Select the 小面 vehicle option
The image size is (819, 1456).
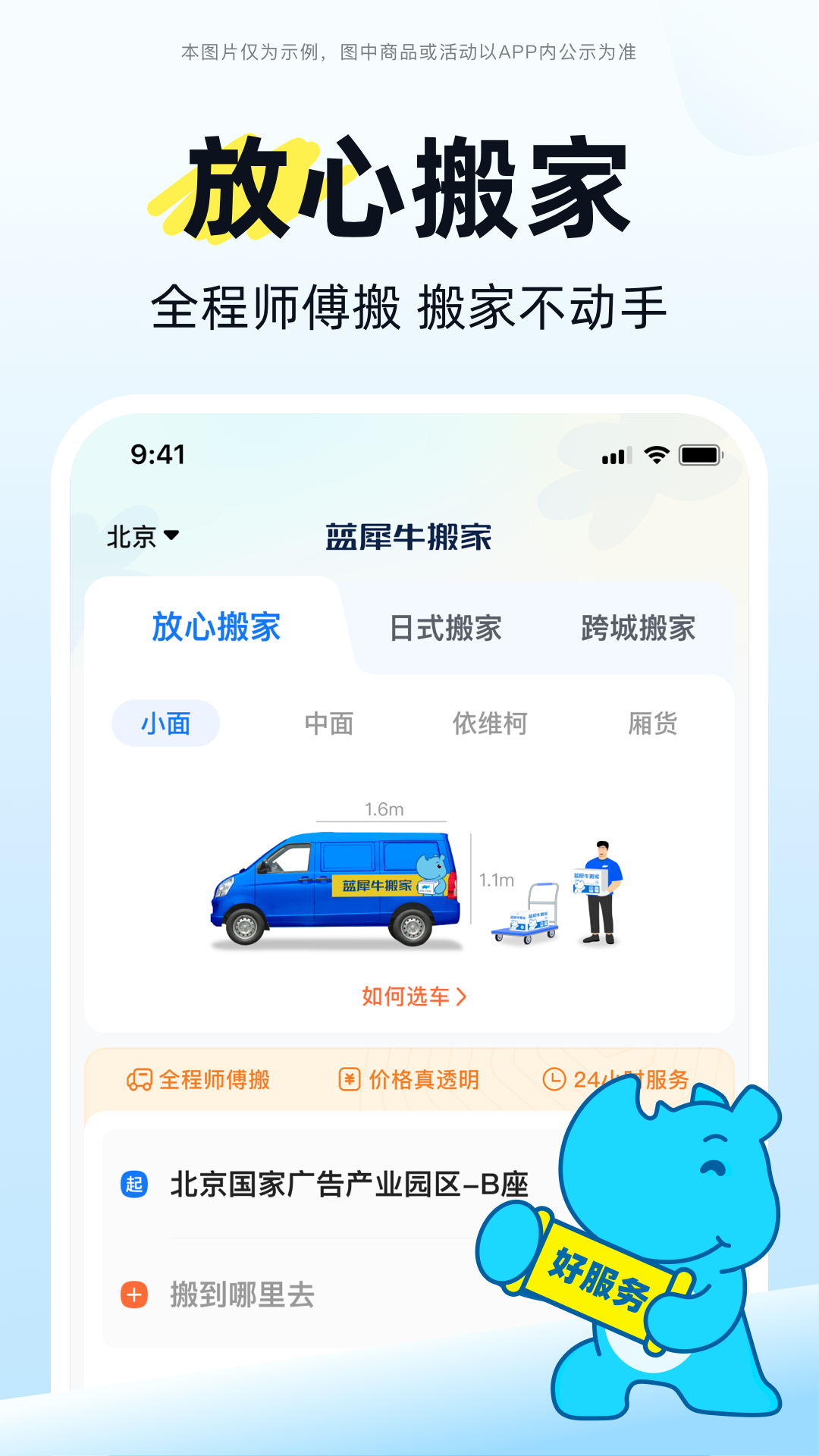pos(165,724)
